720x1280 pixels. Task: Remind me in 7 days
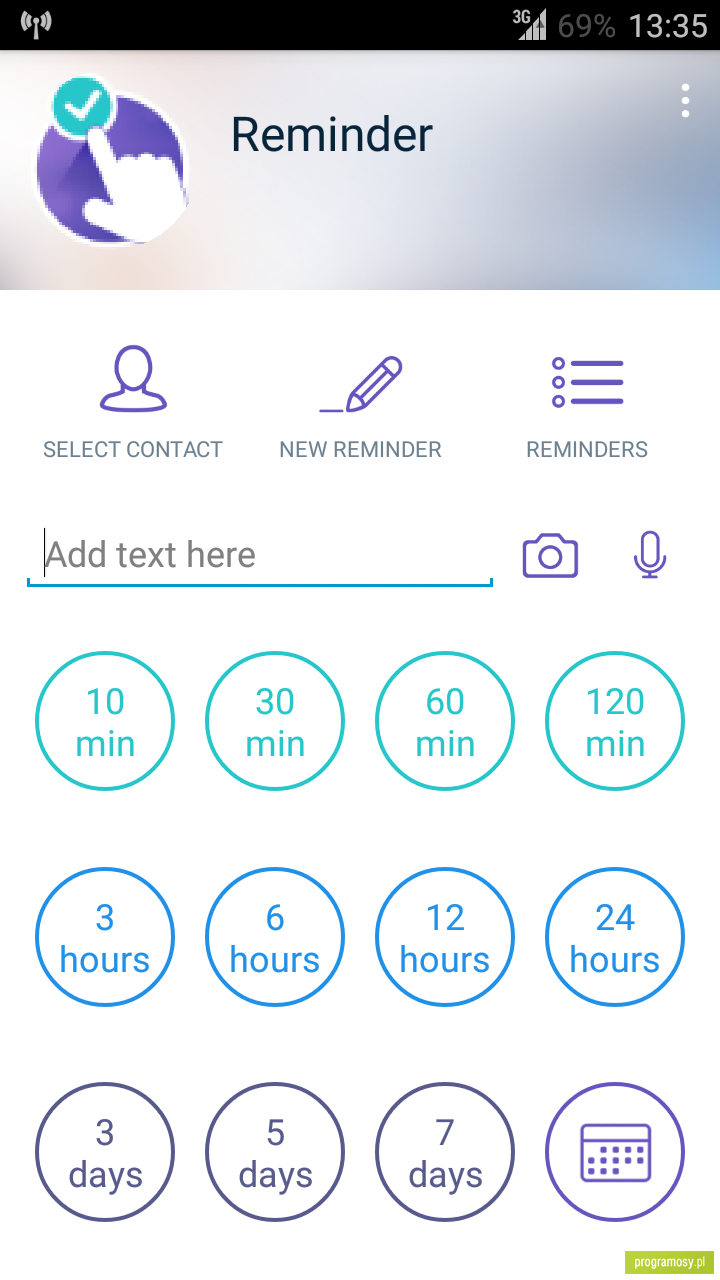(x=445, y=1152)
